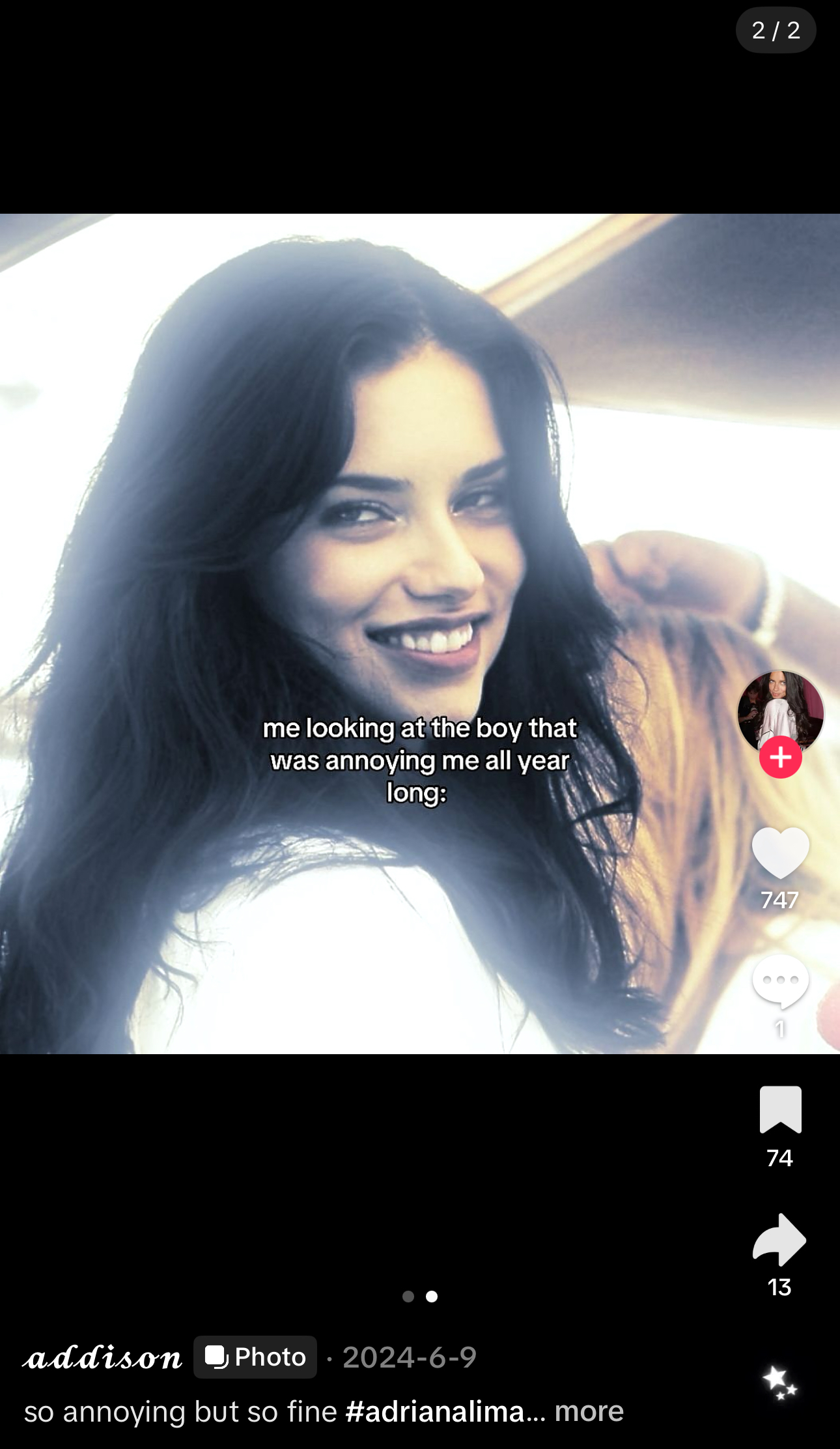840x1449 pixels.
Task: Follow the creator via the plus button
Action: click(780, 758)
